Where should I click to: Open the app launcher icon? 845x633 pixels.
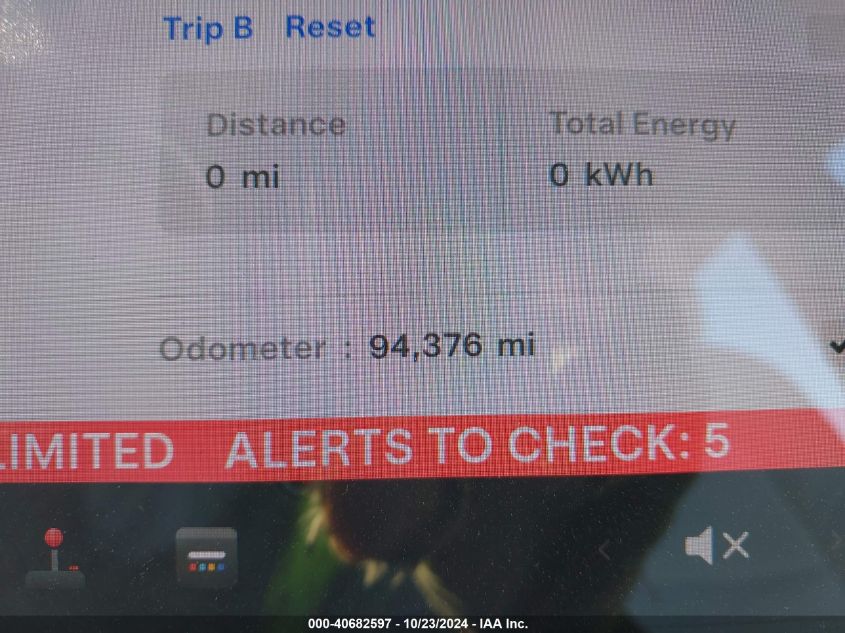click(206, 555)
